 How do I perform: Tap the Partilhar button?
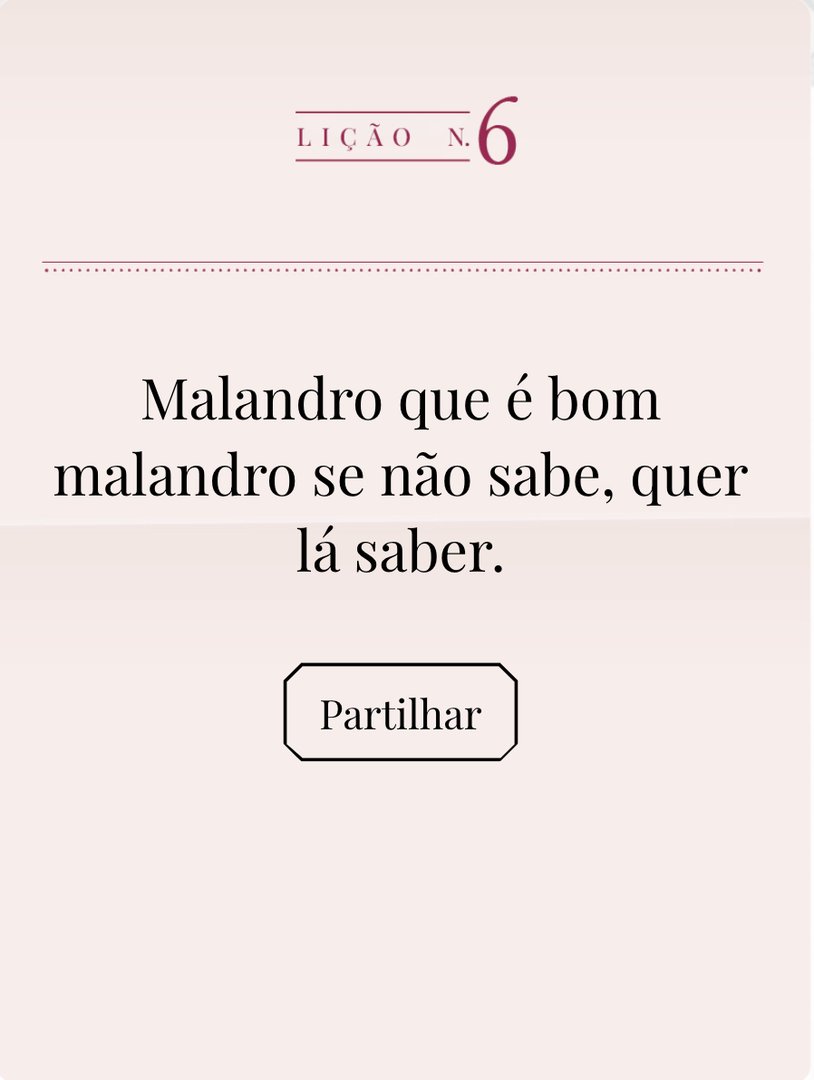click(400, 713)
